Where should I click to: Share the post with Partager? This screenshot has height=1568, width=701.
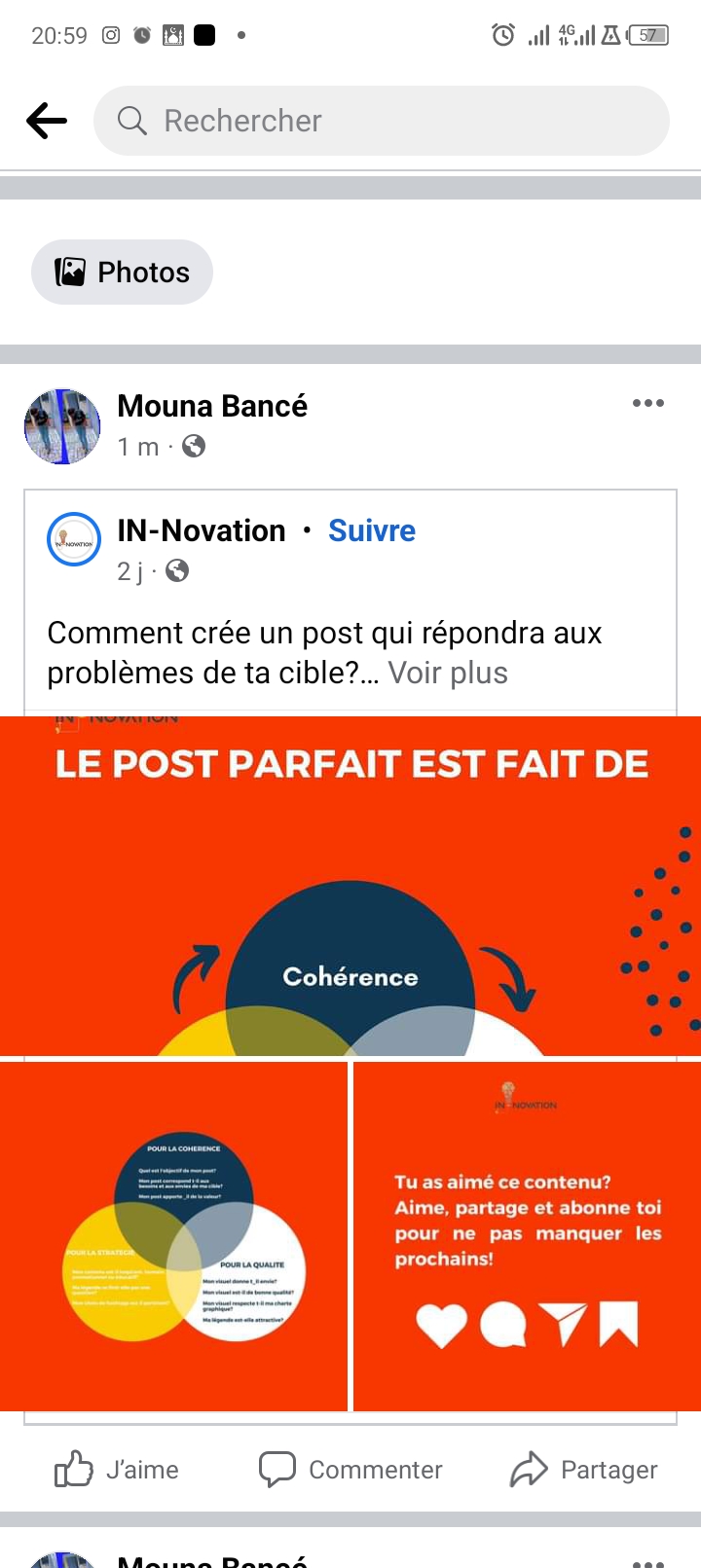(x=584, y=1469)
